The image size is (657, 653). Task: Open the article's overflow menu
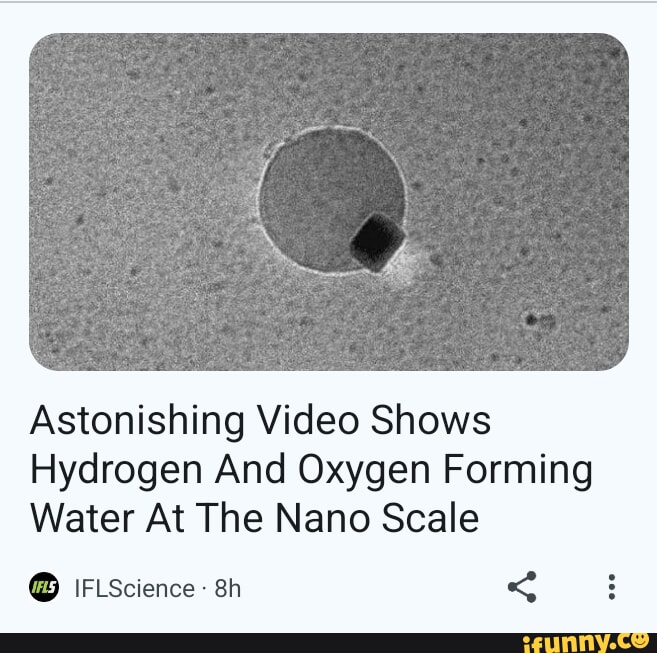pyautogui.click(x=612, y=587)
